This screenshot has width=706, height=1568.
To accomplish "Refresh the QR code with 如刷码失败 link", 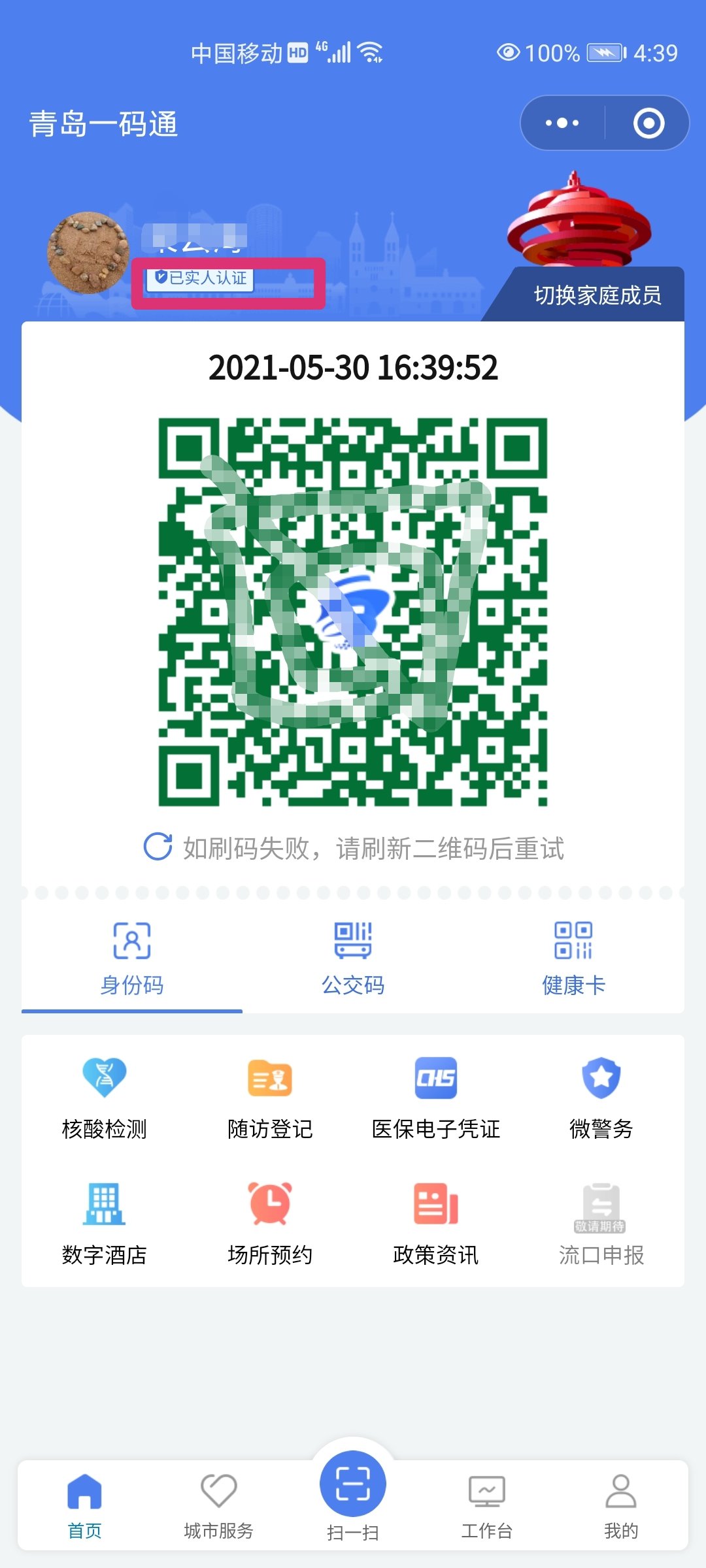I will 353,848.
